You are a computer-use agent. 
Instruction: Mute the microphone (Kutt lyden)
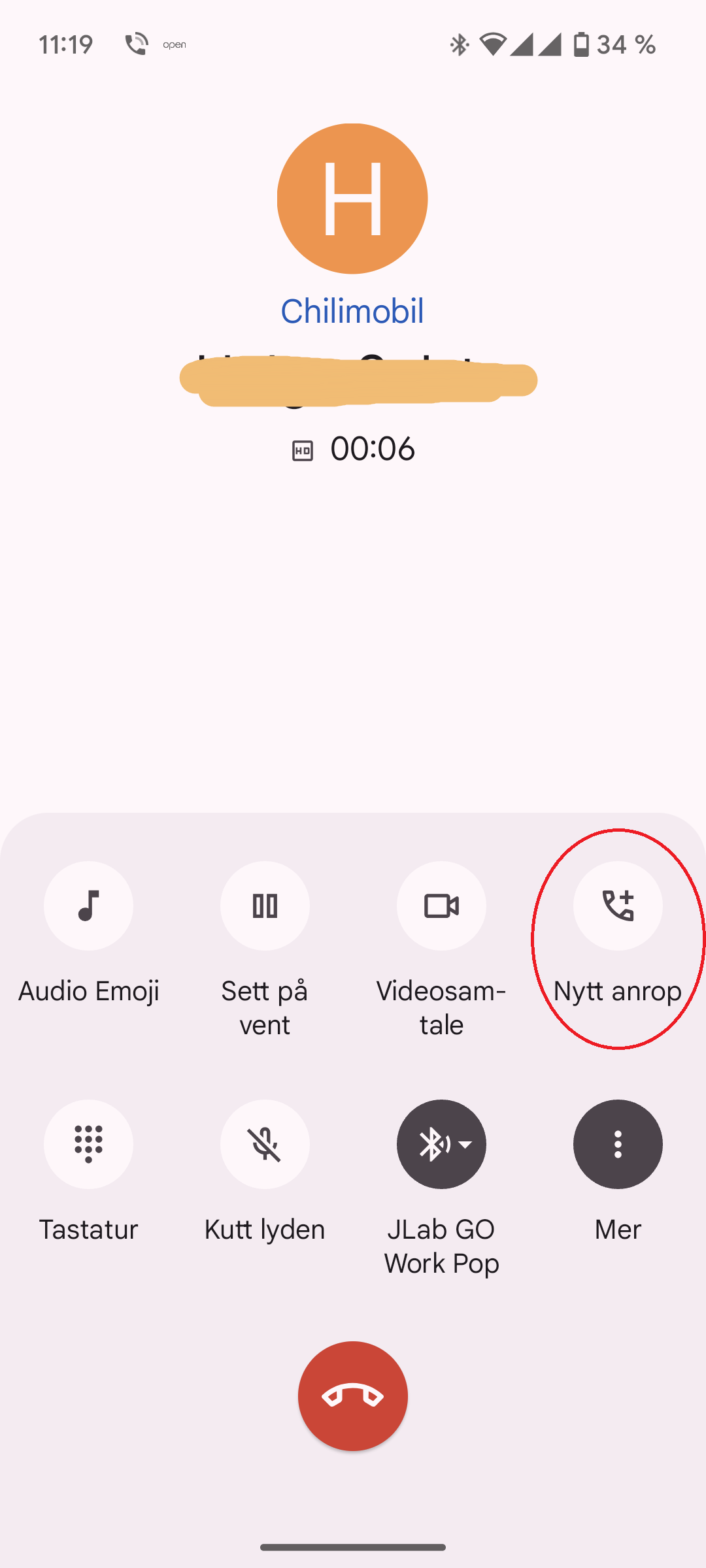265,1144
